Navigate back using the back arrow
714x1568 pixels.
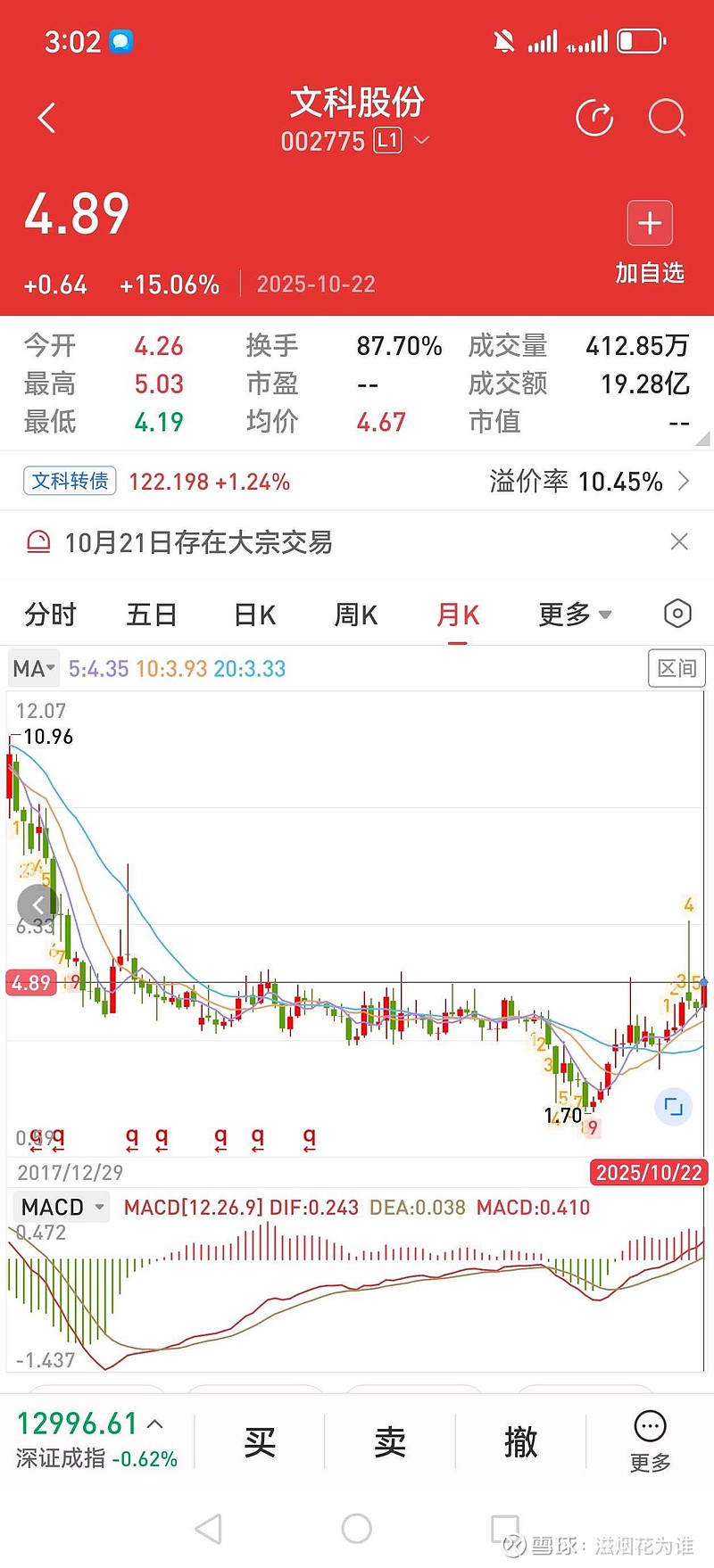click(46, 118)
